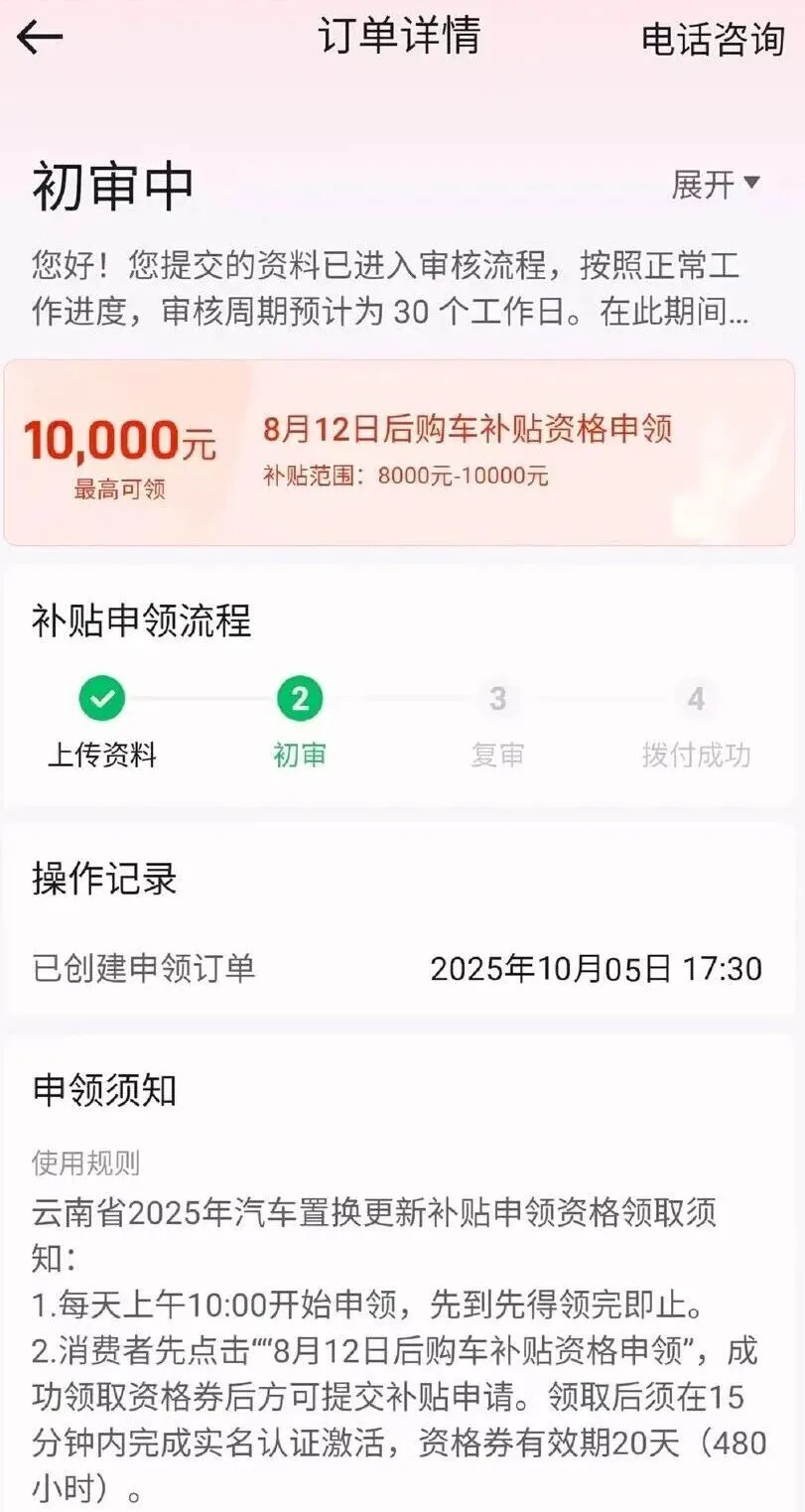The image size is (805, 1512).
Task: Select the 初审 step label
Action: 301,757
